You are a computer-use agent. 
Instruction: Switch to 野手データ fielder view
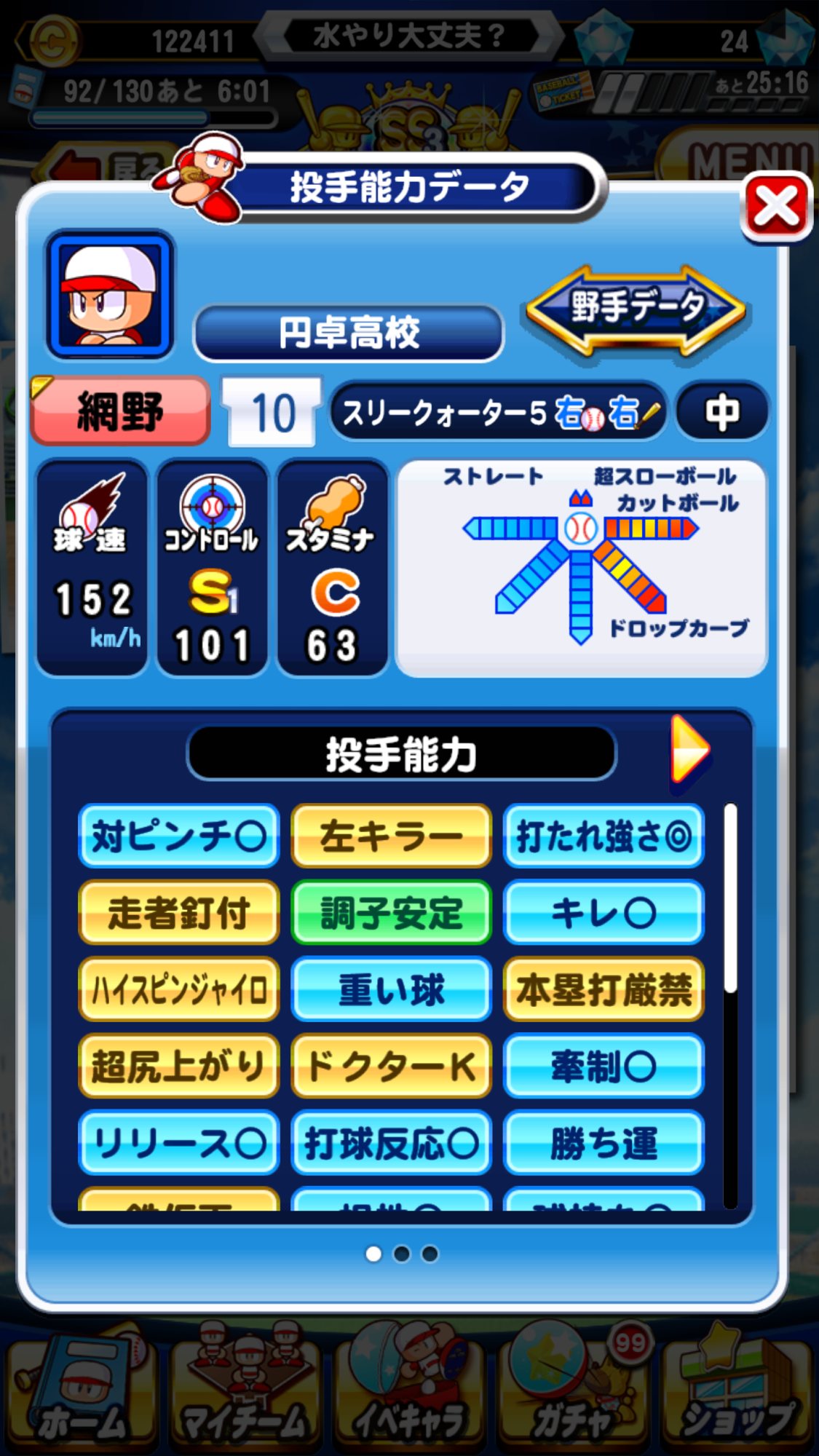[x=636, y=309]
